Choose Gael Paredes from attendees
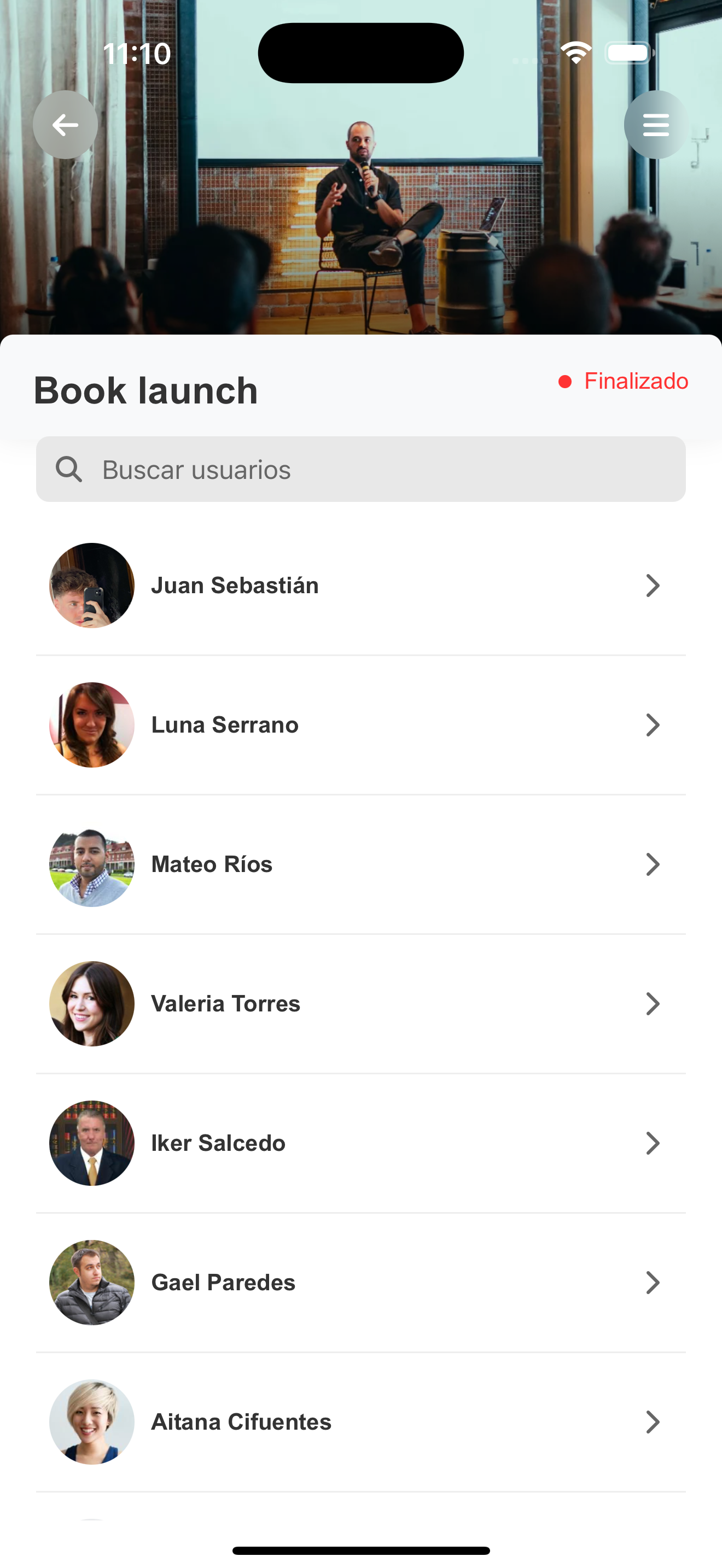This screenshot has height=1568, width=722. click(x=360, y=1283)
